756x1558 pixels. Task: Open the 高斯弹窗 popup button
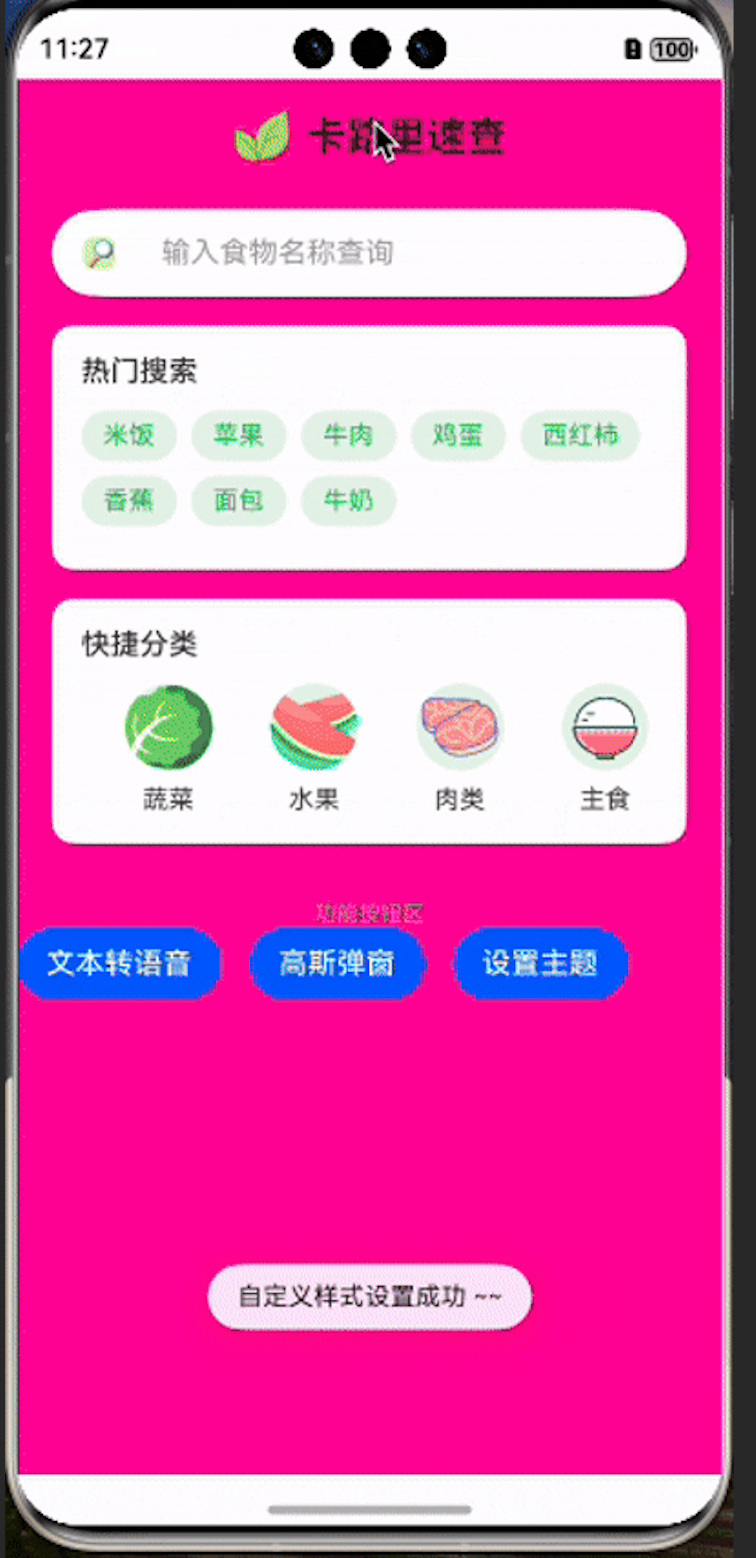(337, 963)
